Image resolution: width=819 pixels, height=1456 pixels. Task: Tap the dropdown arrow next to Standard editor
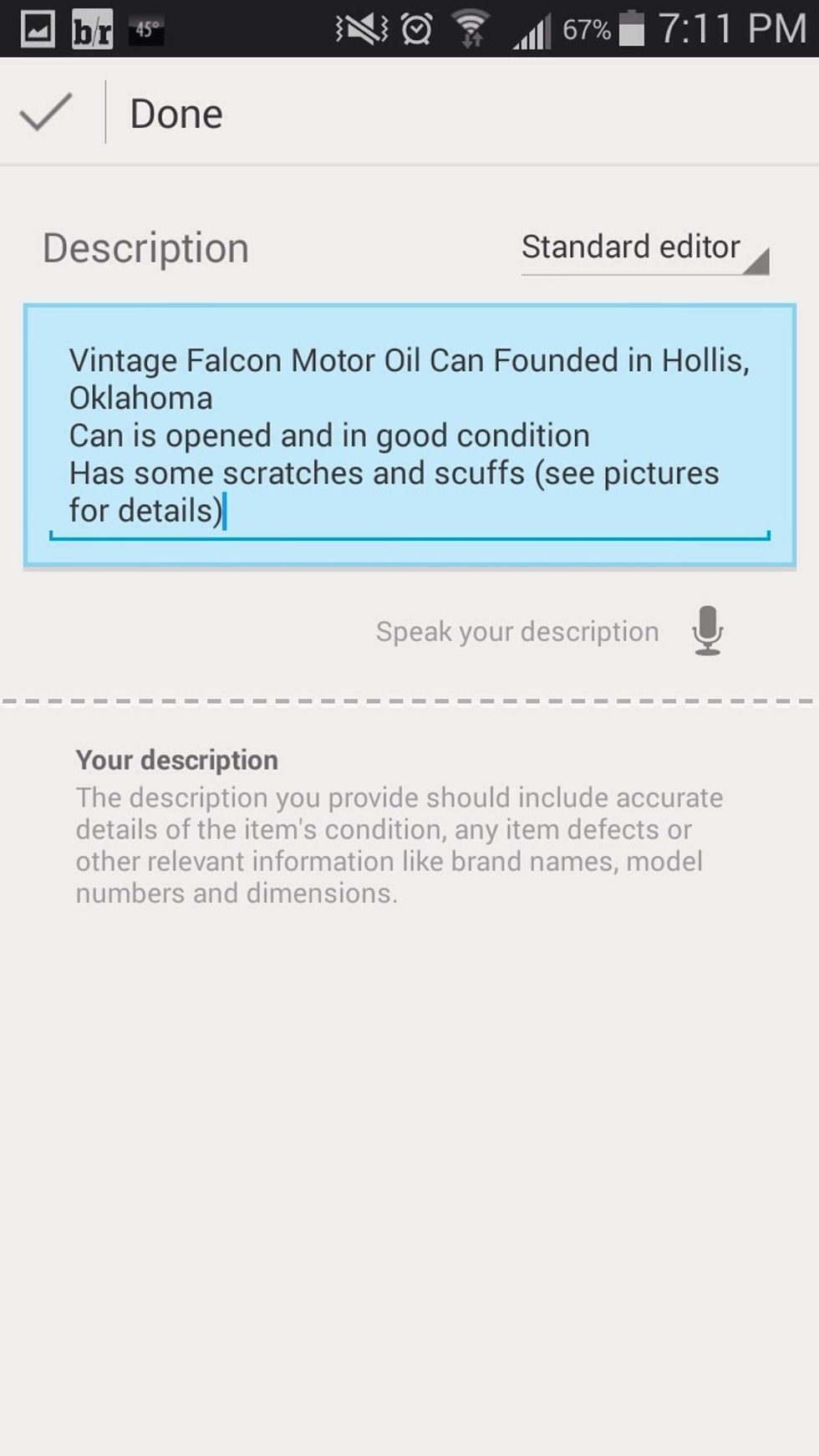[759, 262]
